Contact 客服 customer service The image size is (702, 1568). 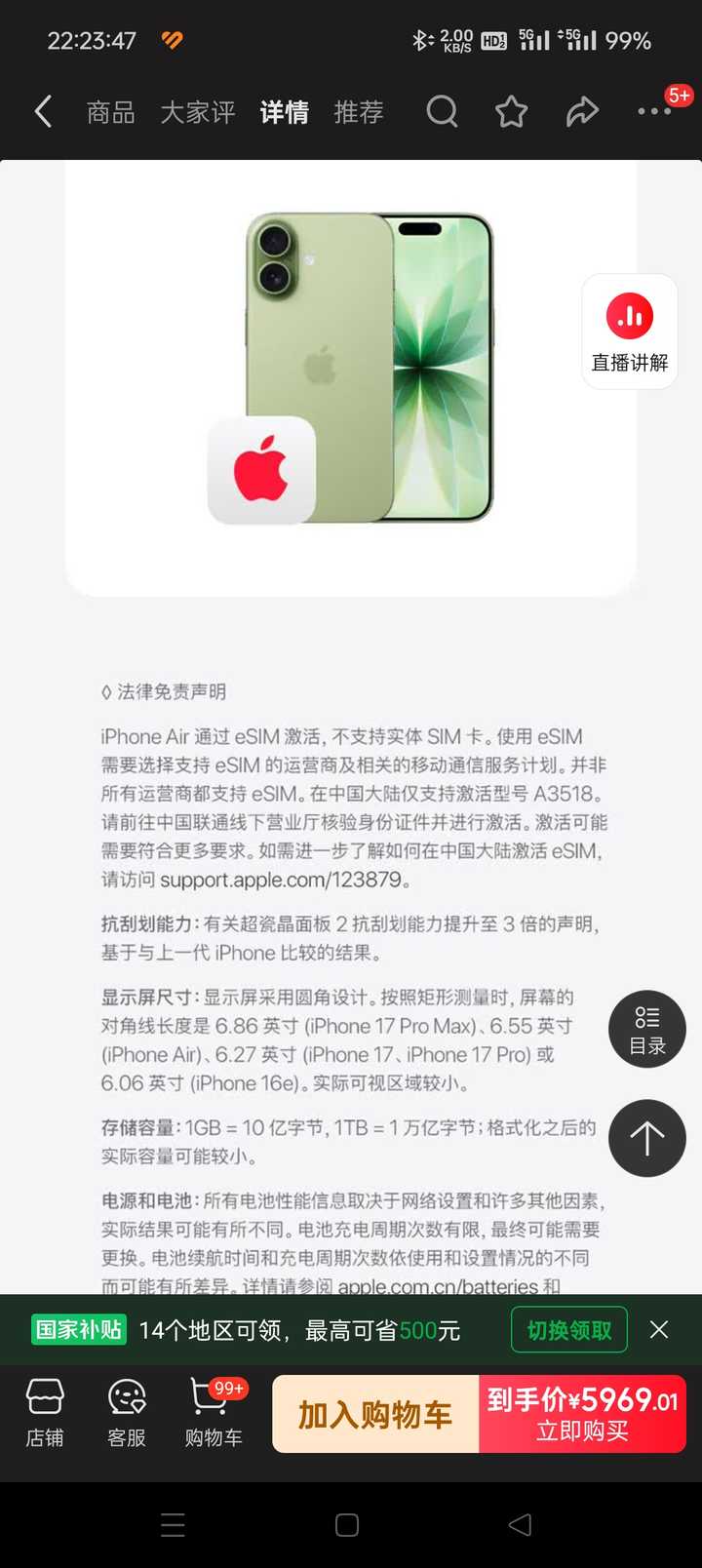[x=127, y=1413]
